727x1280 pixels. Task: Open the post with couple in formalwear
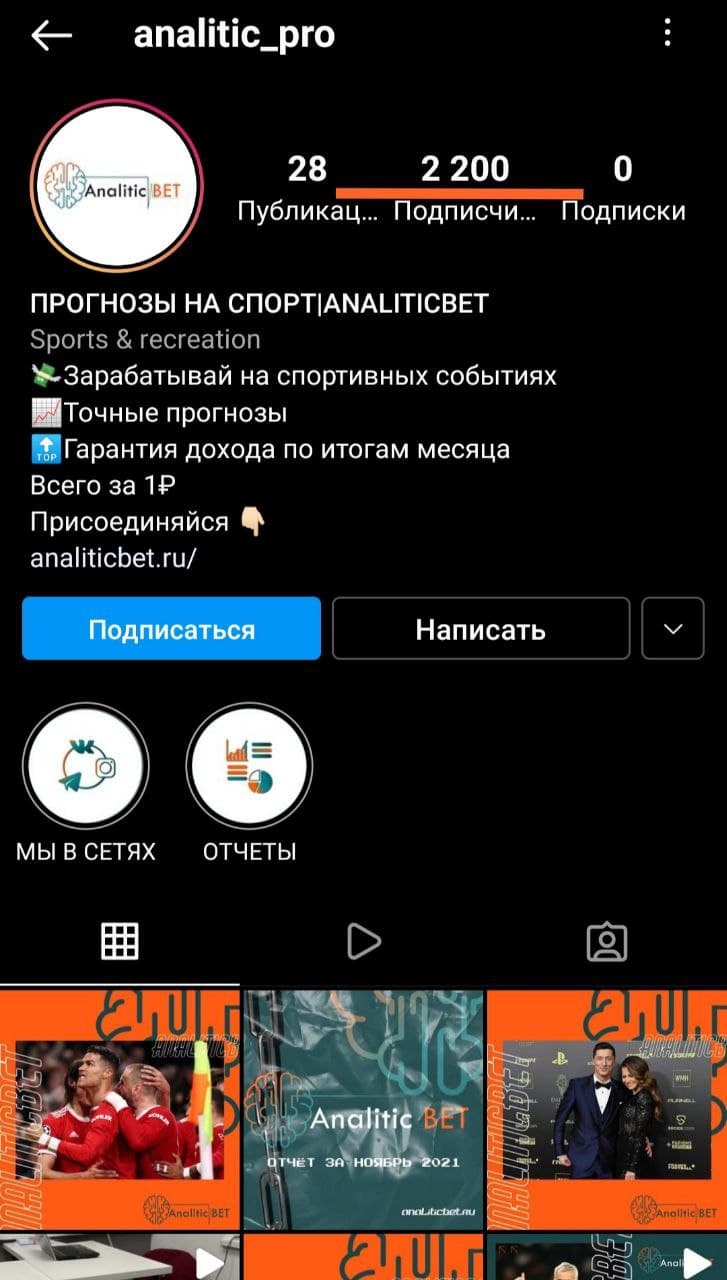pos(607,1110)
